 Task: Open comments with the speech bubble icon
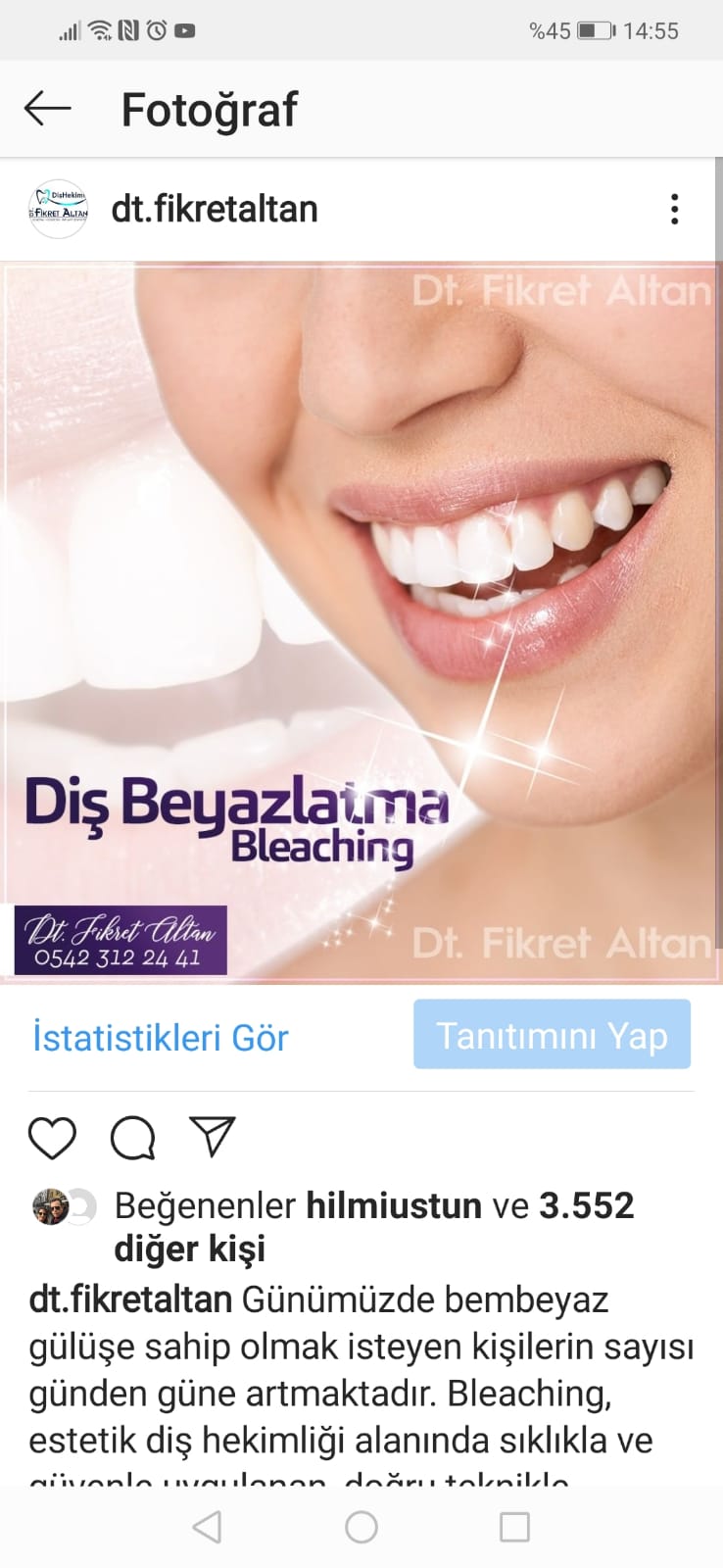click(x=132, y=1138)
